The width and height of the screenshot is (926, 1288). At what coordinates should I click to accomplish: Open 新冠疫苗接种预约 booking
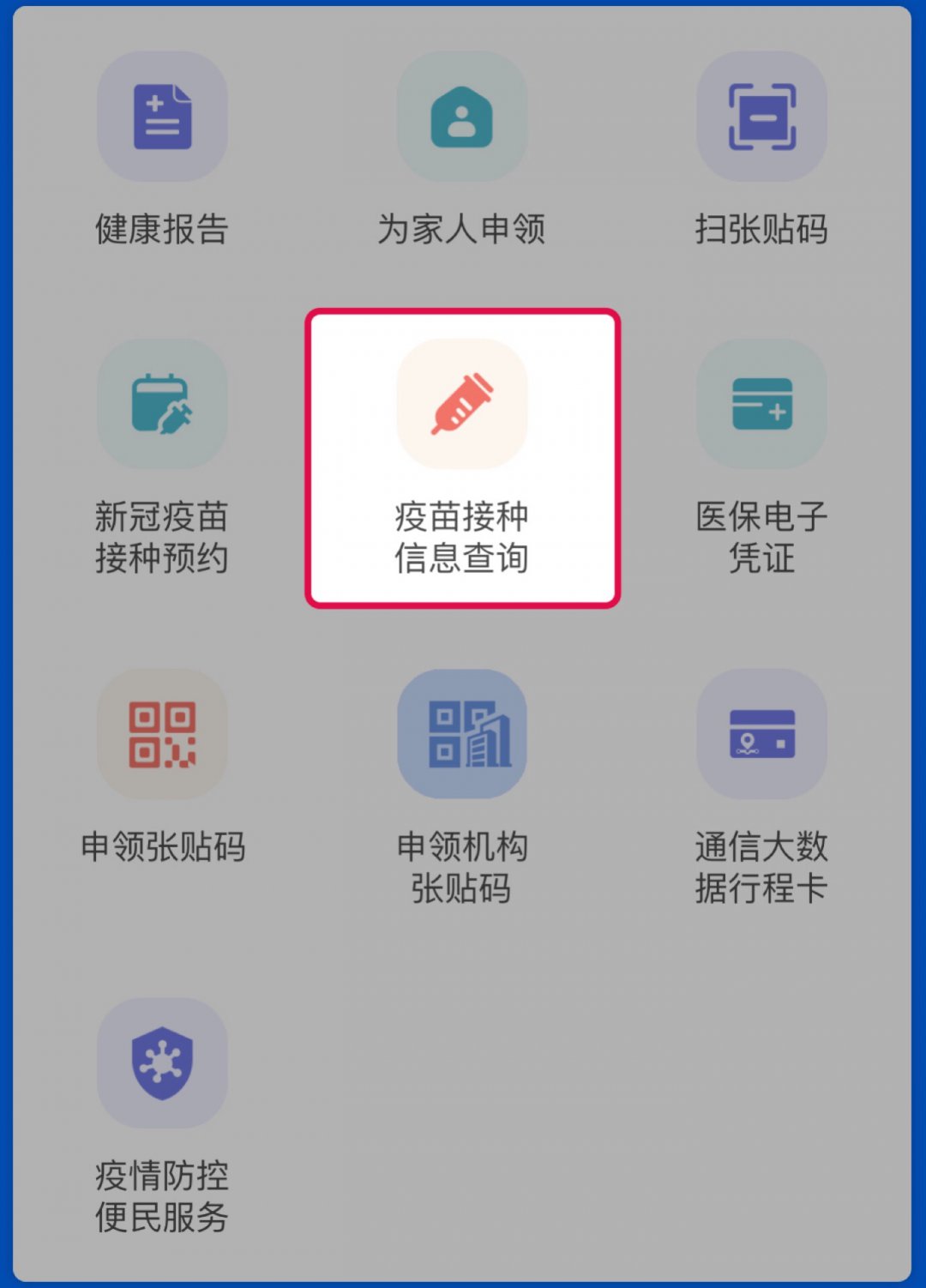pos(162,404)
